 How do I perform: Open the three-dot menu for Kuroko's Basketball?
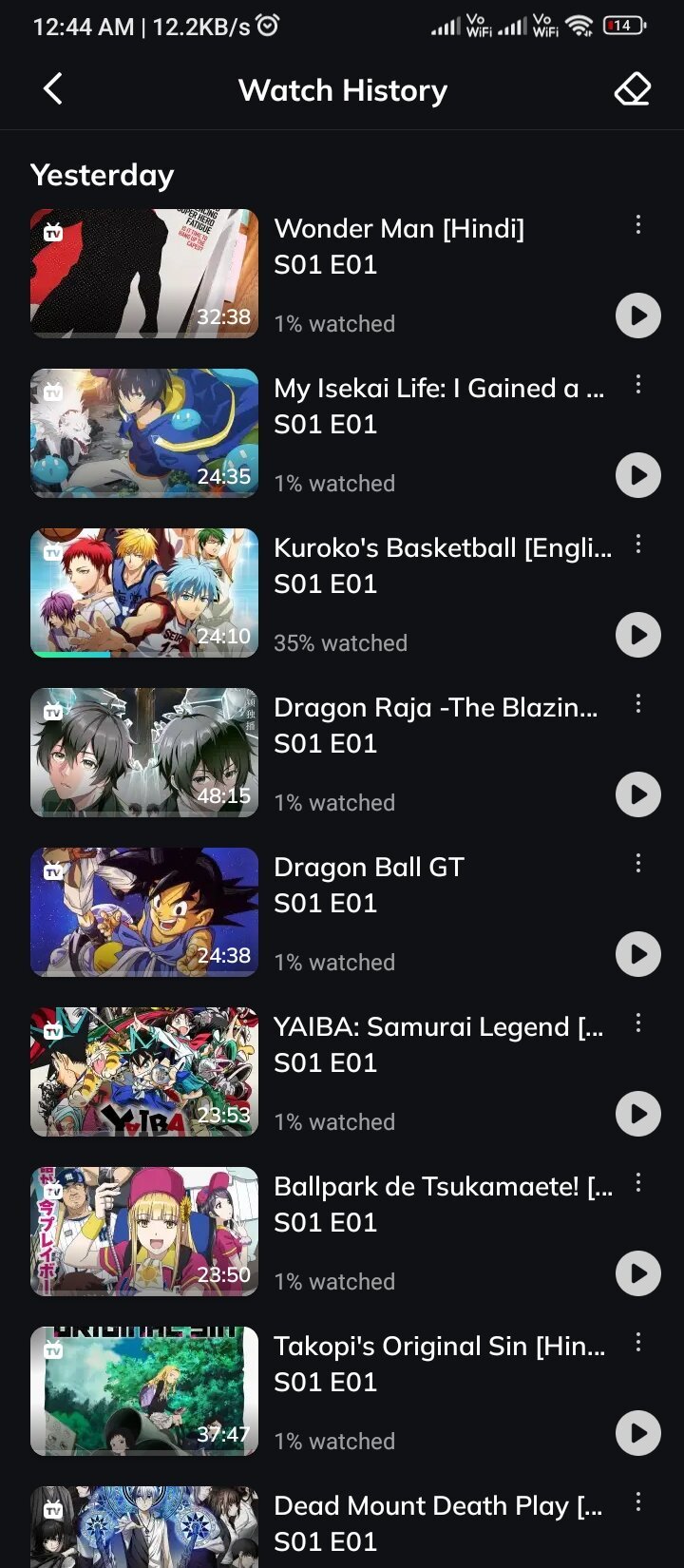638,545
